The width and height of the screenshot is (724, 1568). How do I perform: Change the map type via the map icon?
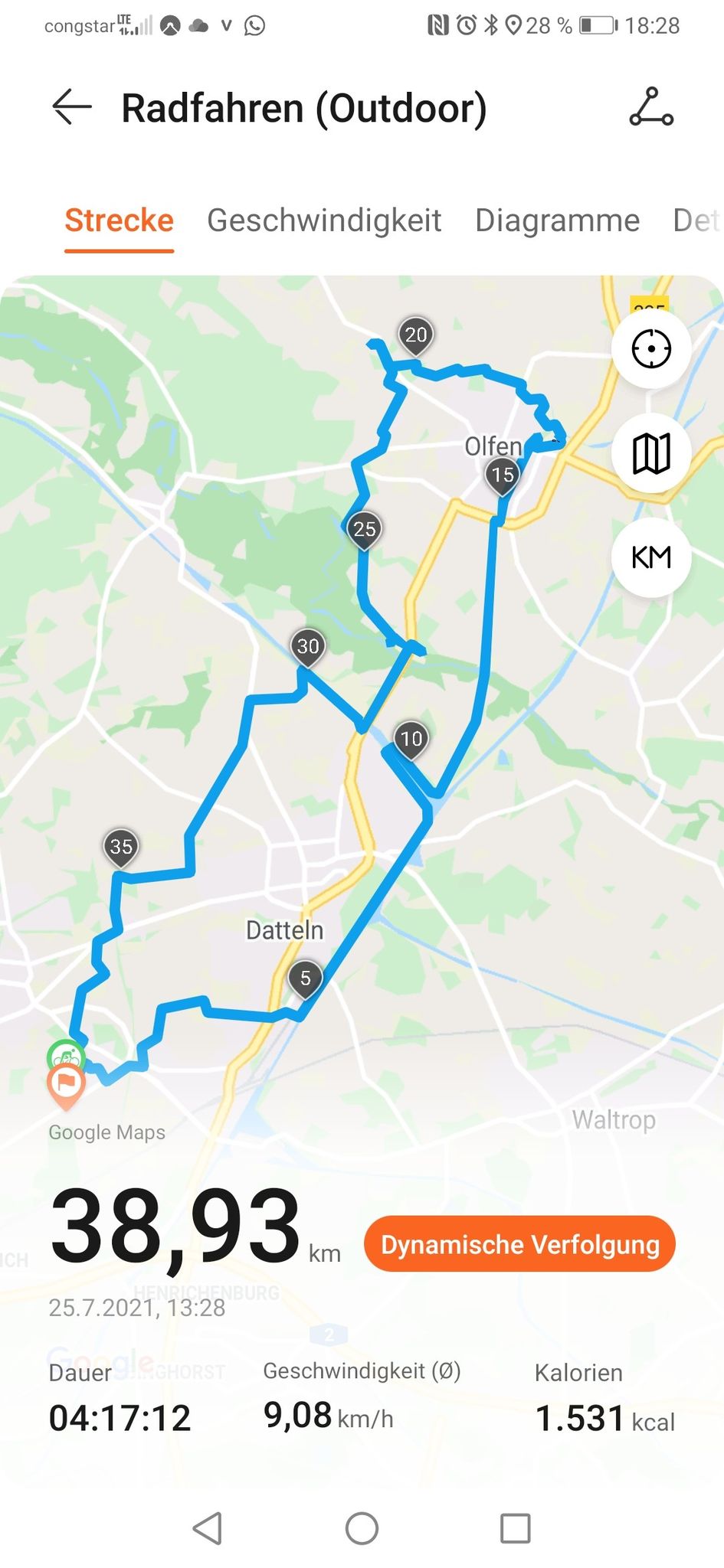(651, 453)
